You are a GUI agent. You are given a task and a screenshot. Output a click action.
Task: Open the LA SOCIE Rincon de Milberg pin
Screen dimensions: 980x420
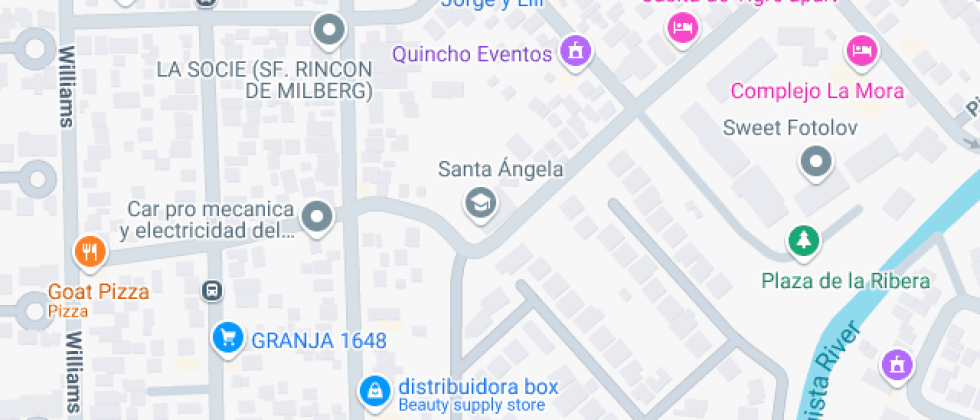[329, 31]
